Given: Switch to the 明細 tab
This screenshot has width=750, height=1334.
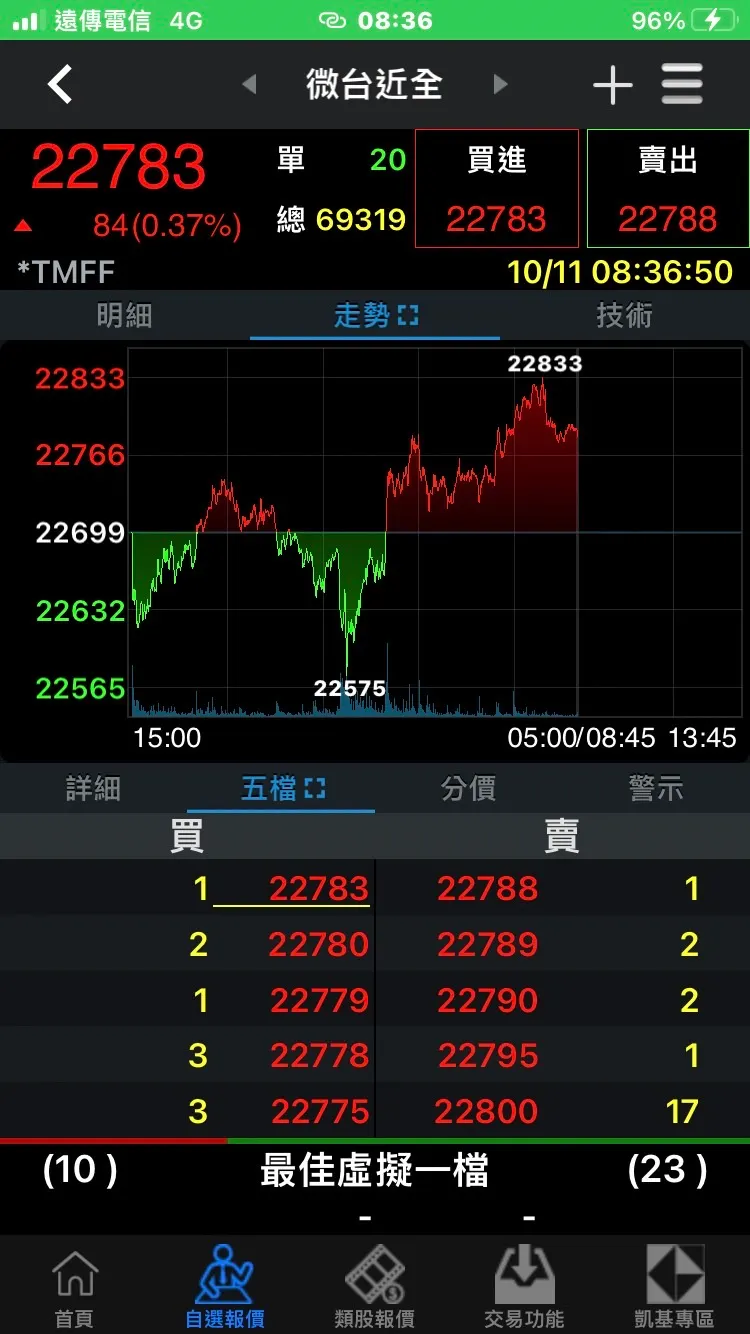Looking at the screenshot, I should 124,316.
